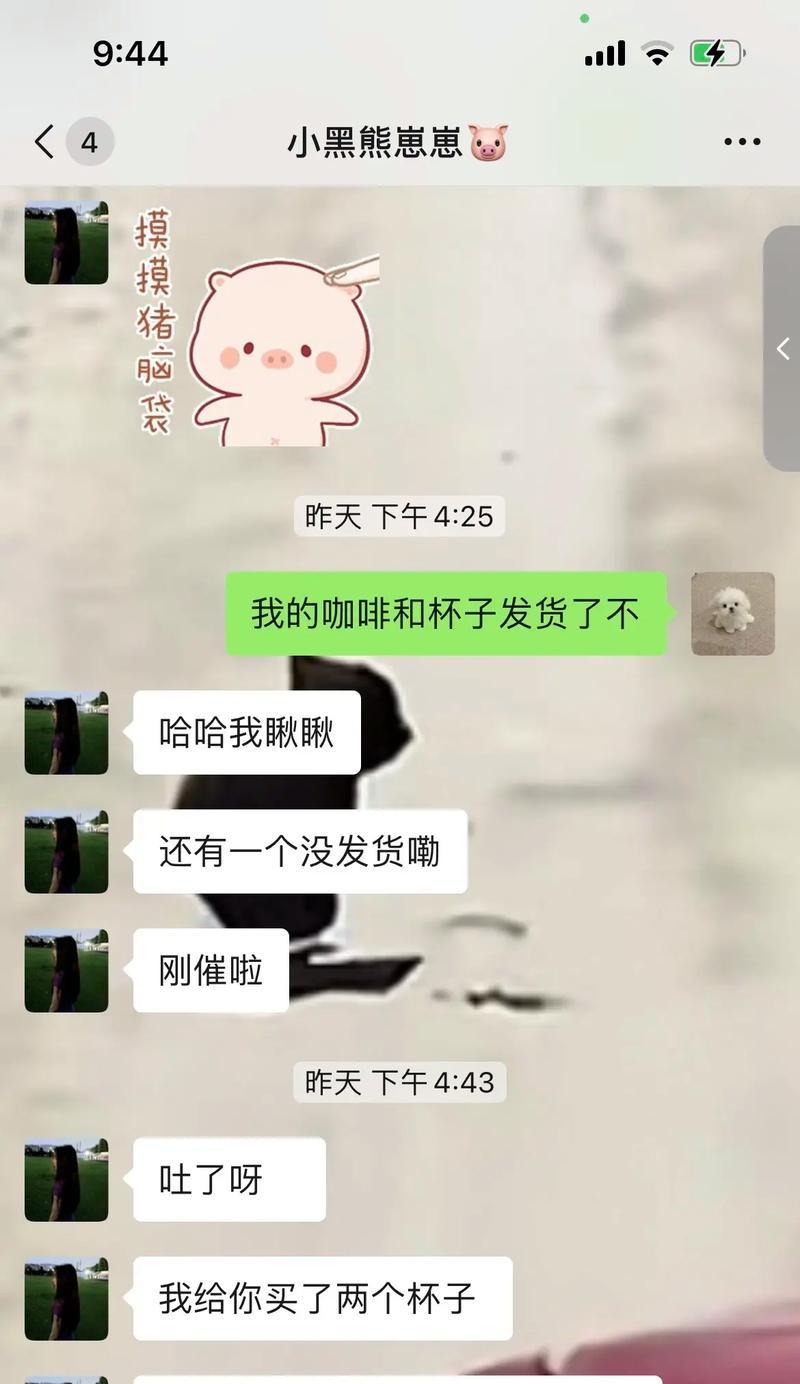Open the chat info overflow menu
This screenshot has height=1384, width=800.
pyautogui.click(x=742, y=142)
